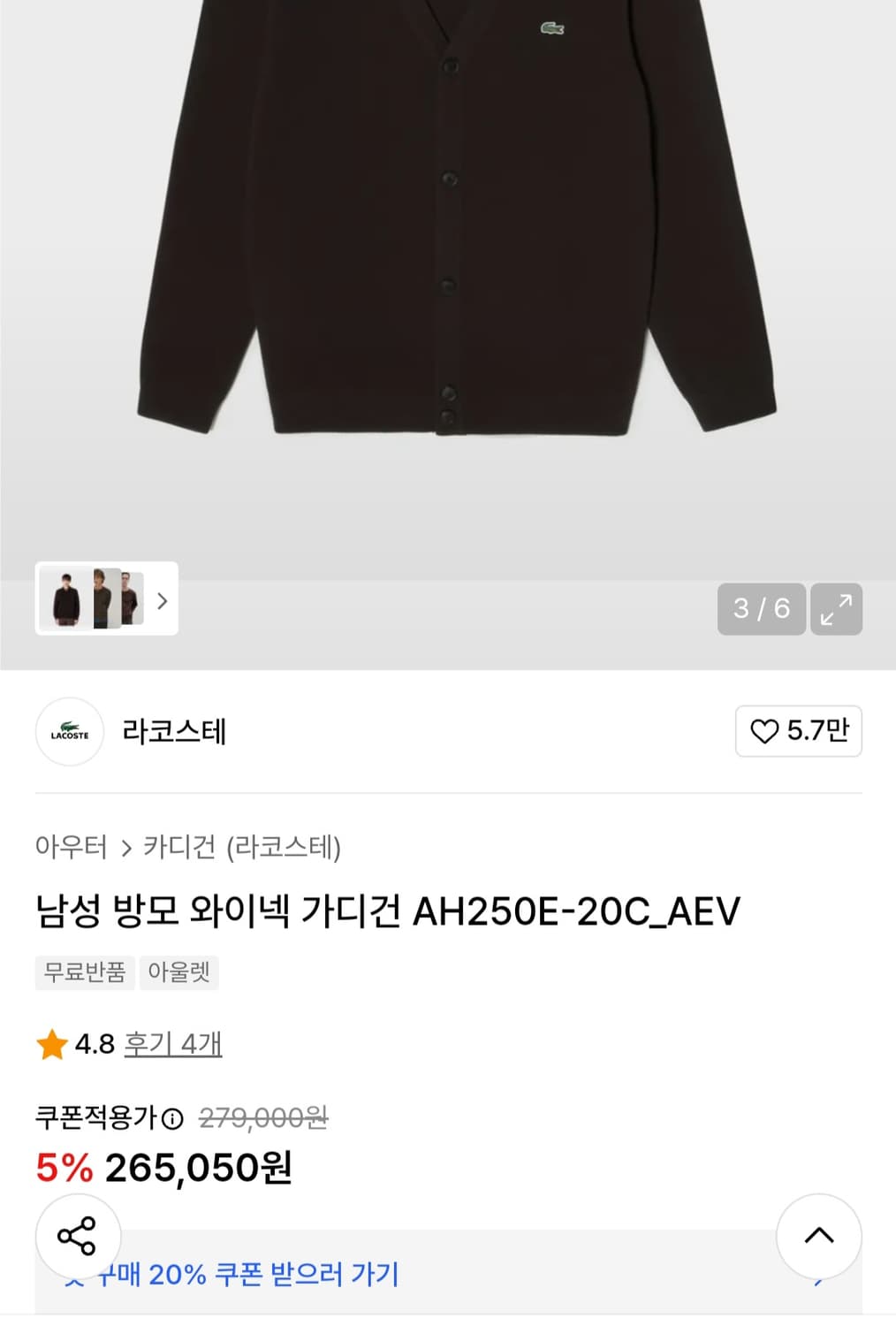This screenshot has height=1326, width=896.
Task: Click the breadcrumb arrow after 아우터
Action: [x=125, y=846]
